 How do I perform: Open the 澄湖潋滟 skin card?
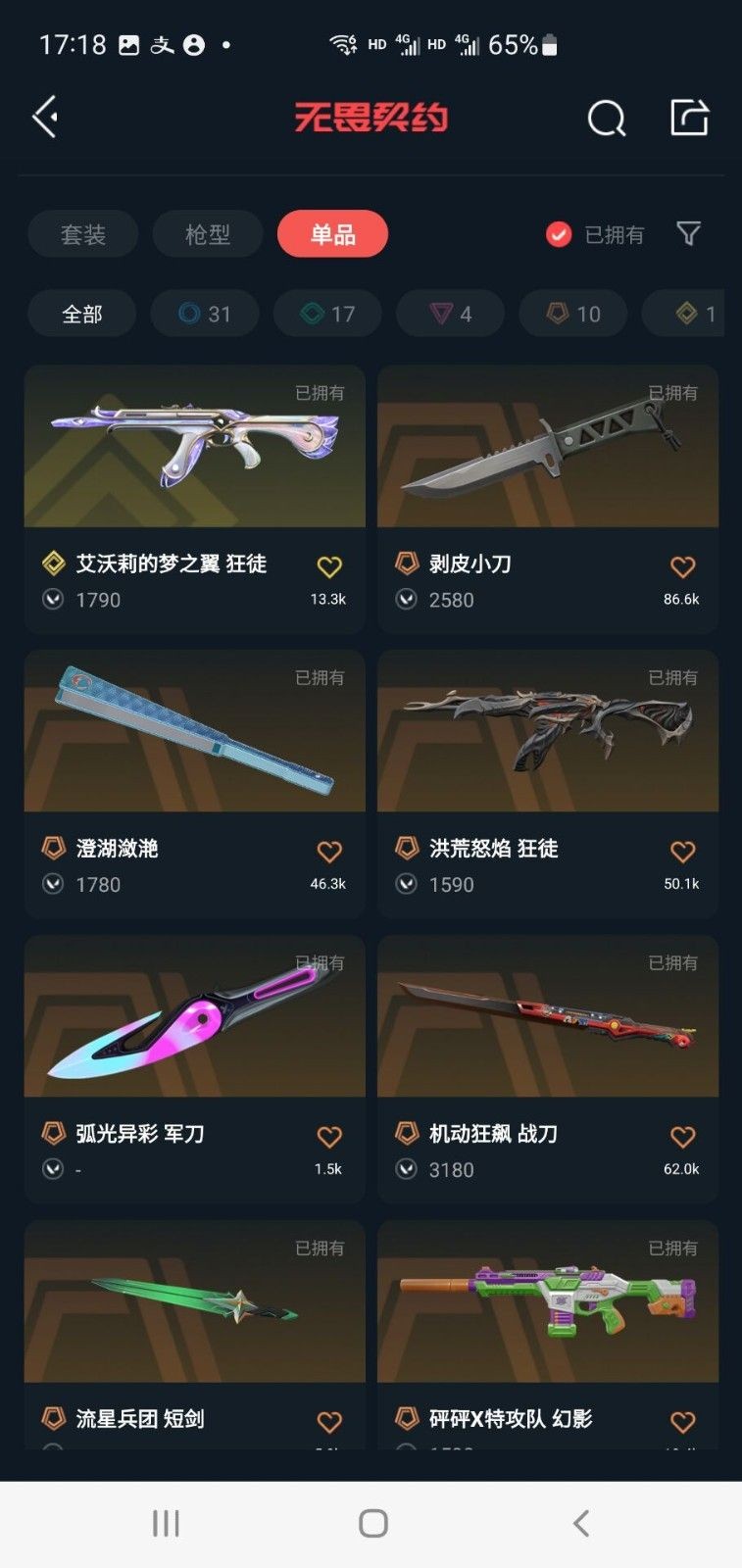195,784
